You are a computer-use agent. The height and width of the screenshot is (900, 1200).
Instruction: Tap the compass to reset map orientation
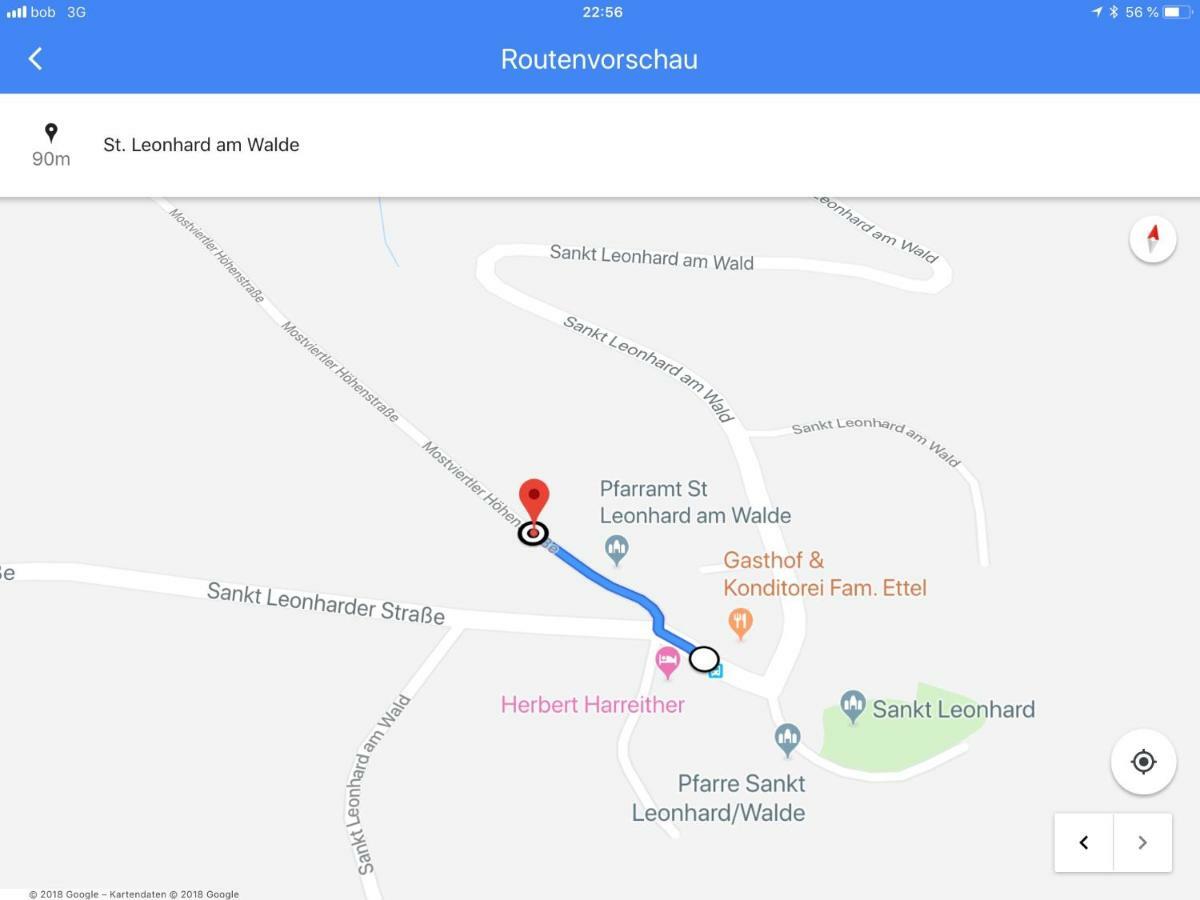pos(1152,240)
